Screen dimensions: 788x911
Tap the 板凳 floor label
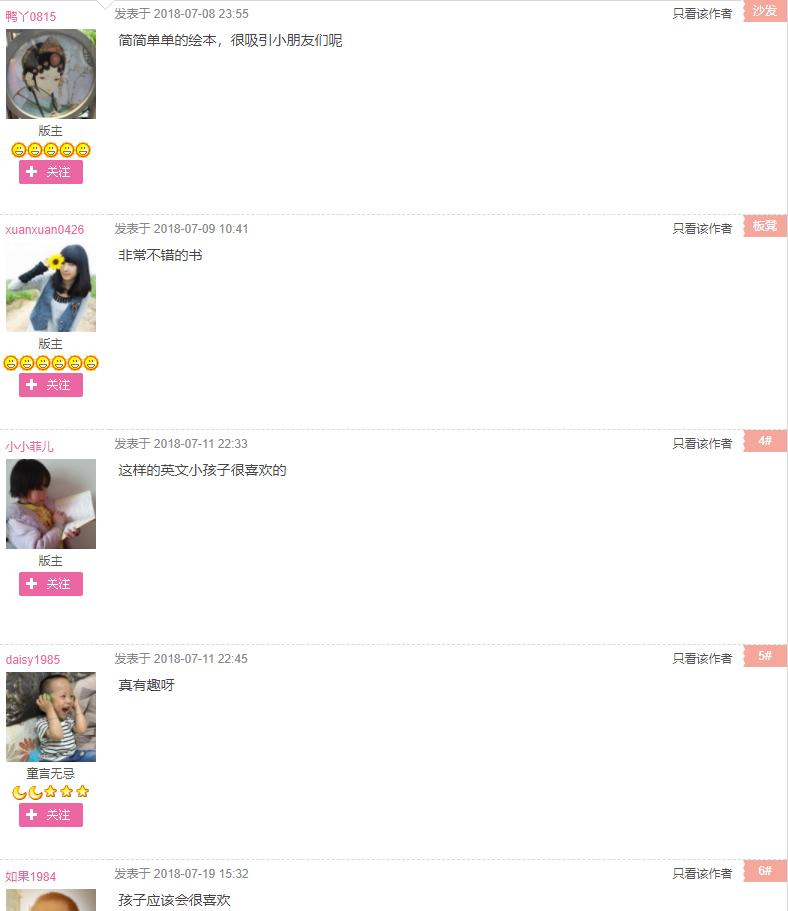pyautogui.click(x=765, y=226)
